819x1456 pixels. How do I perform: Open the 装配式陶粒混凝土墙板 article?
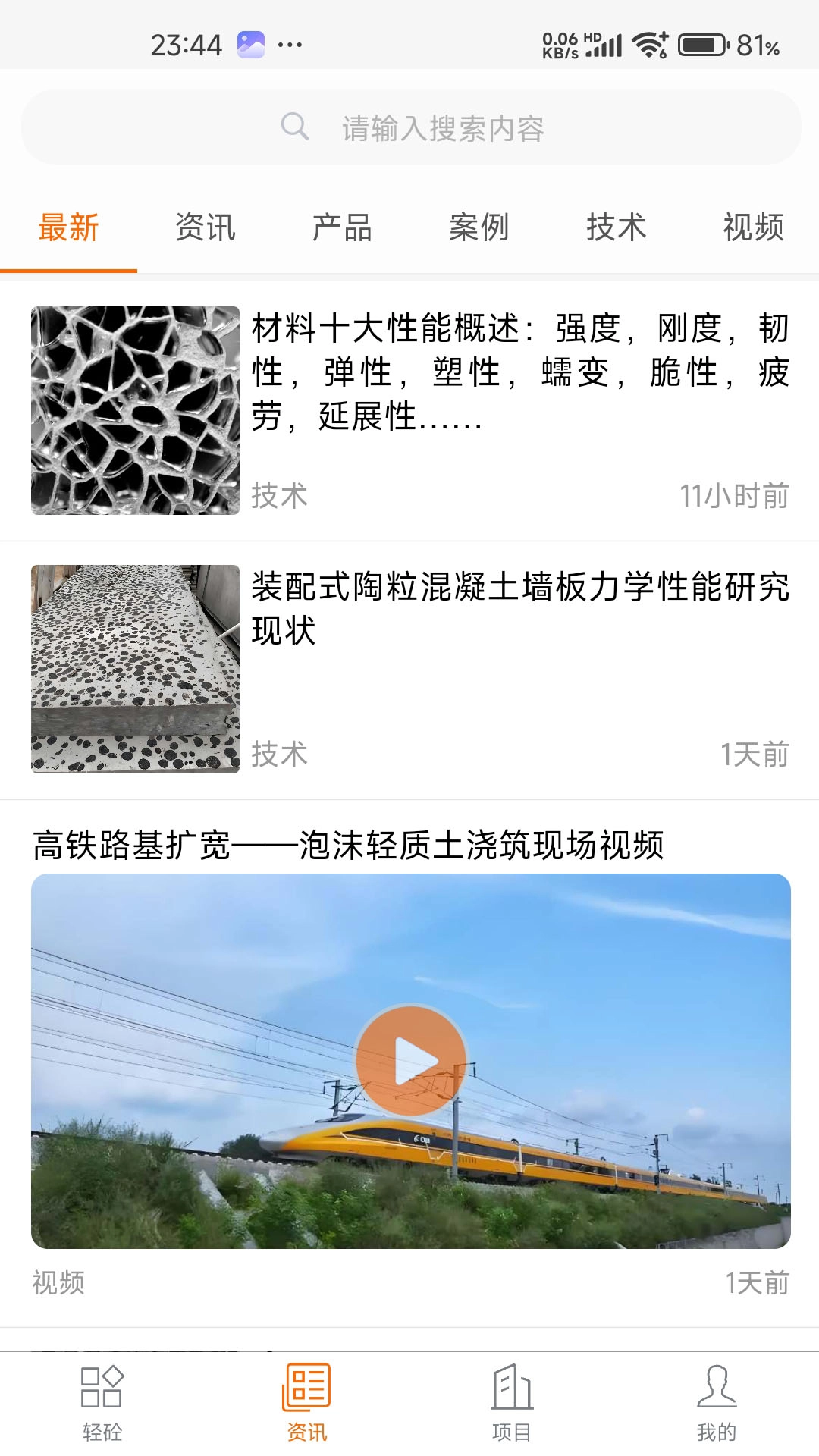(522, 610)
